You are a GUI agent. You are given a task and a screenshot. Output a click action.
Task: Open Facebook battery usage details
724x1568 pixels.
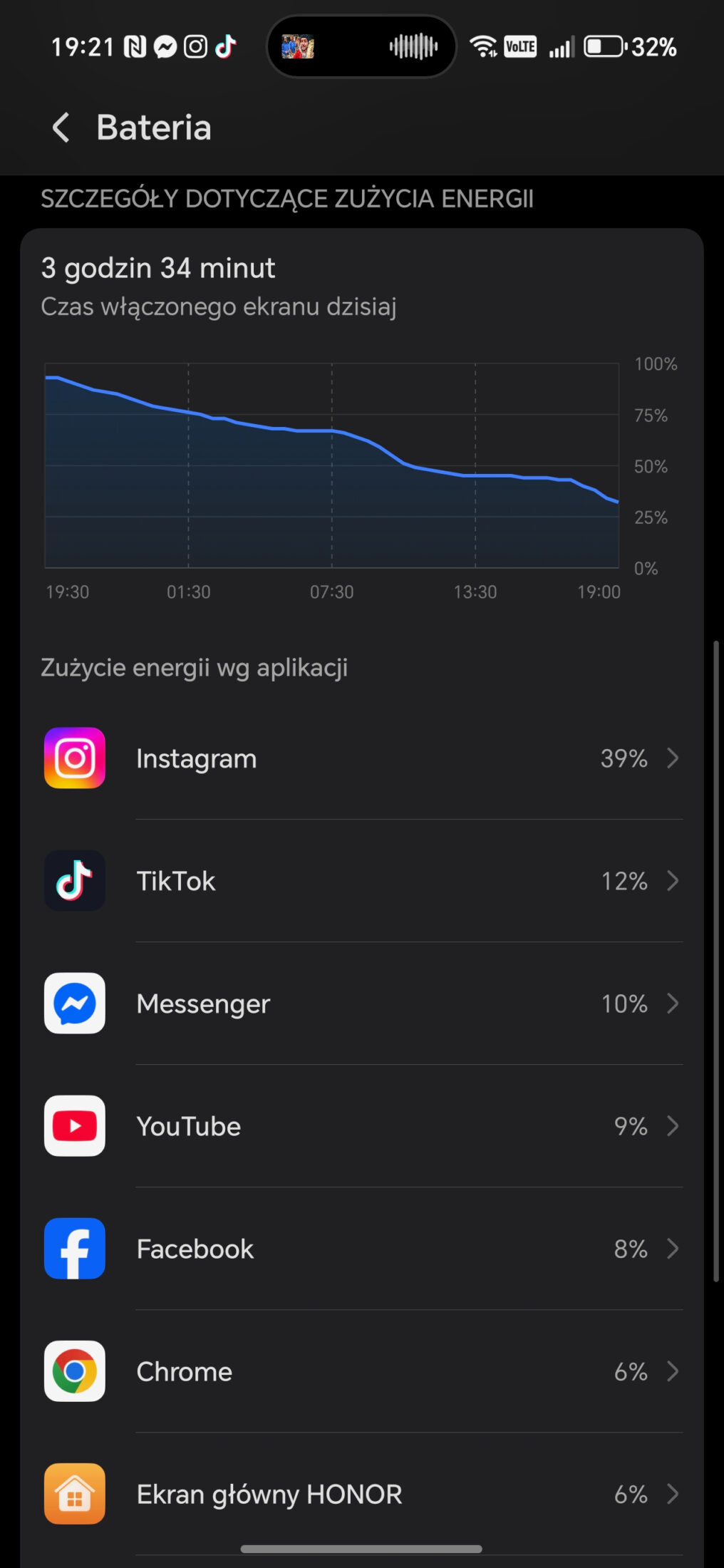coord(362,1249)
